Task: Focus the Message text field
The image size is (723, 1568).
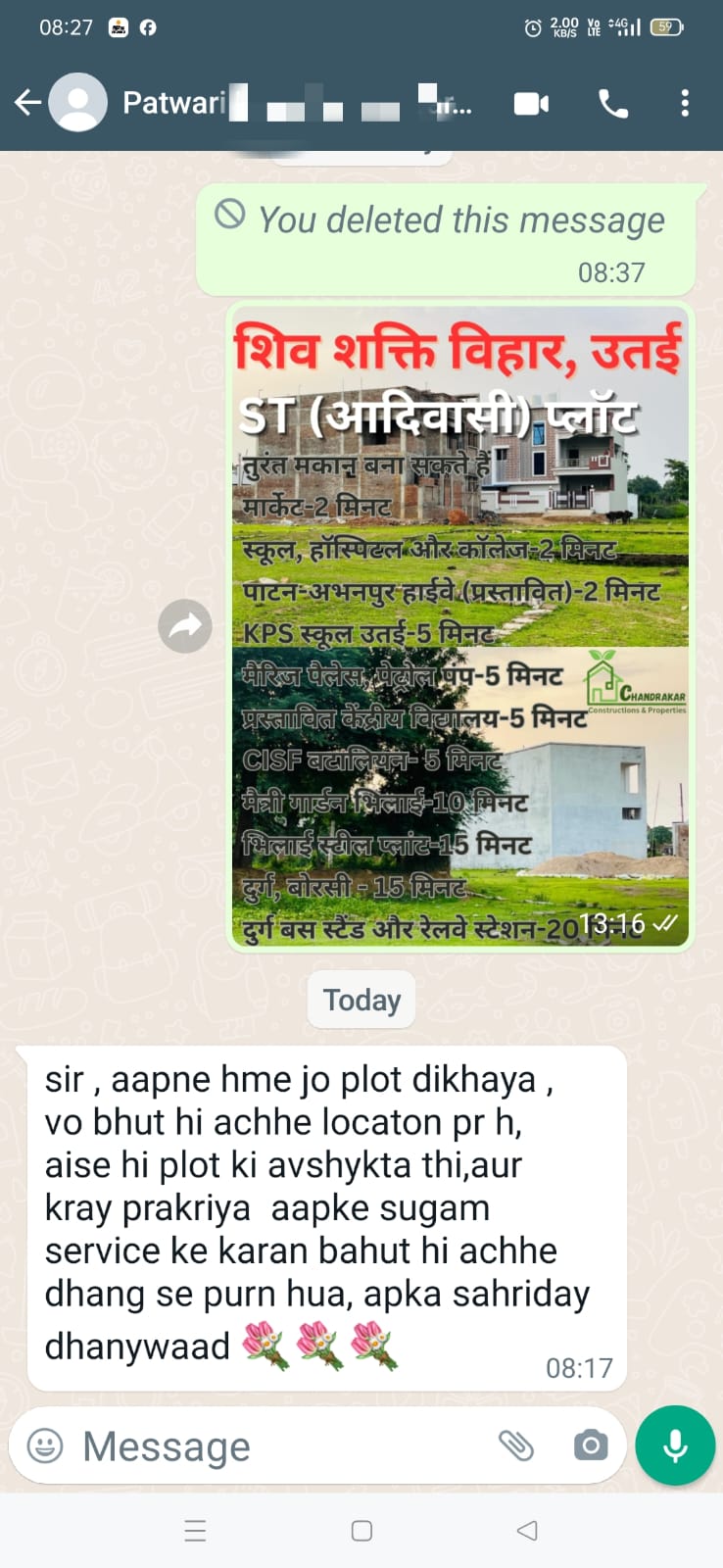Action: [274, 1446]
